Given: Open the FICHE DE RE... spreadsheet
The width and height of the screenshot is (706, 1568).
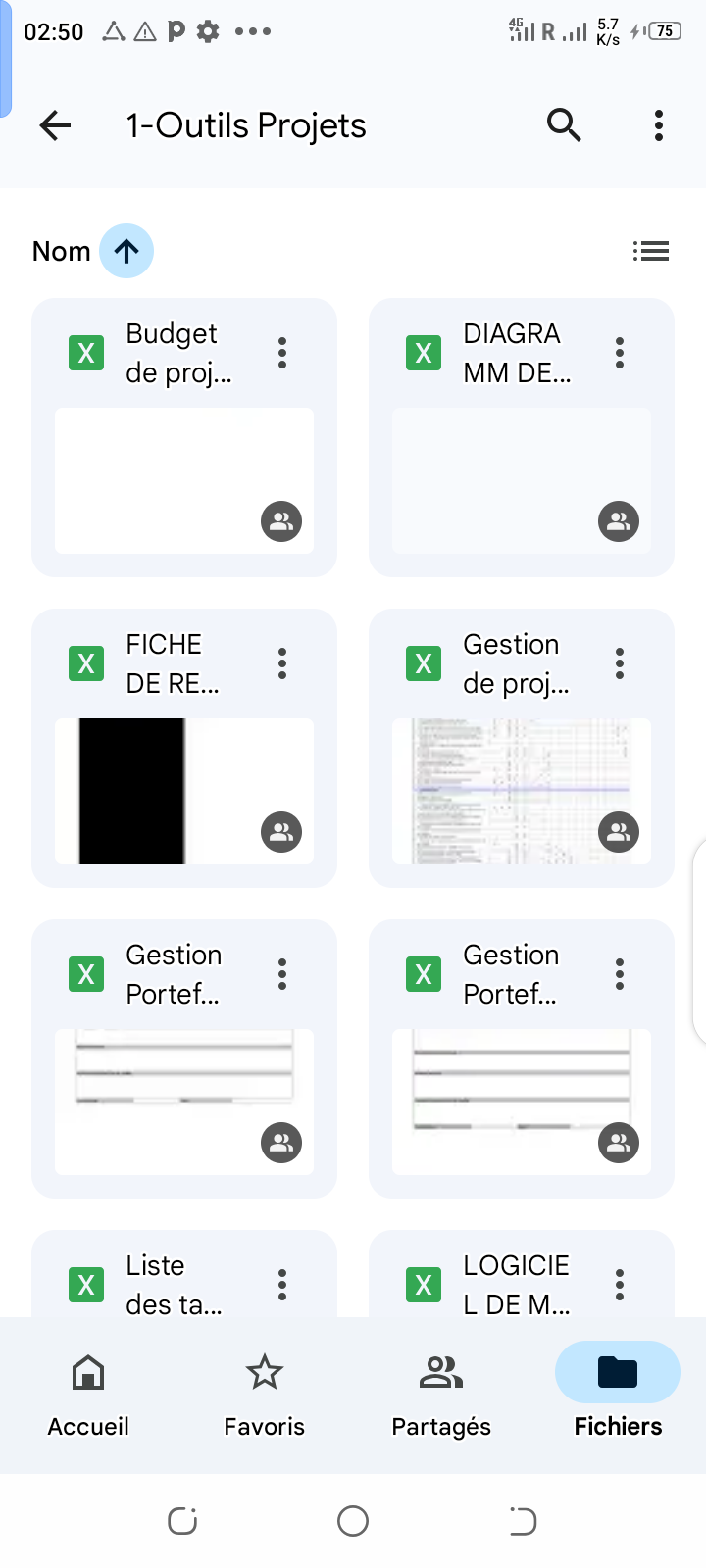Looking at the screenshot, I should click(184, 748).
